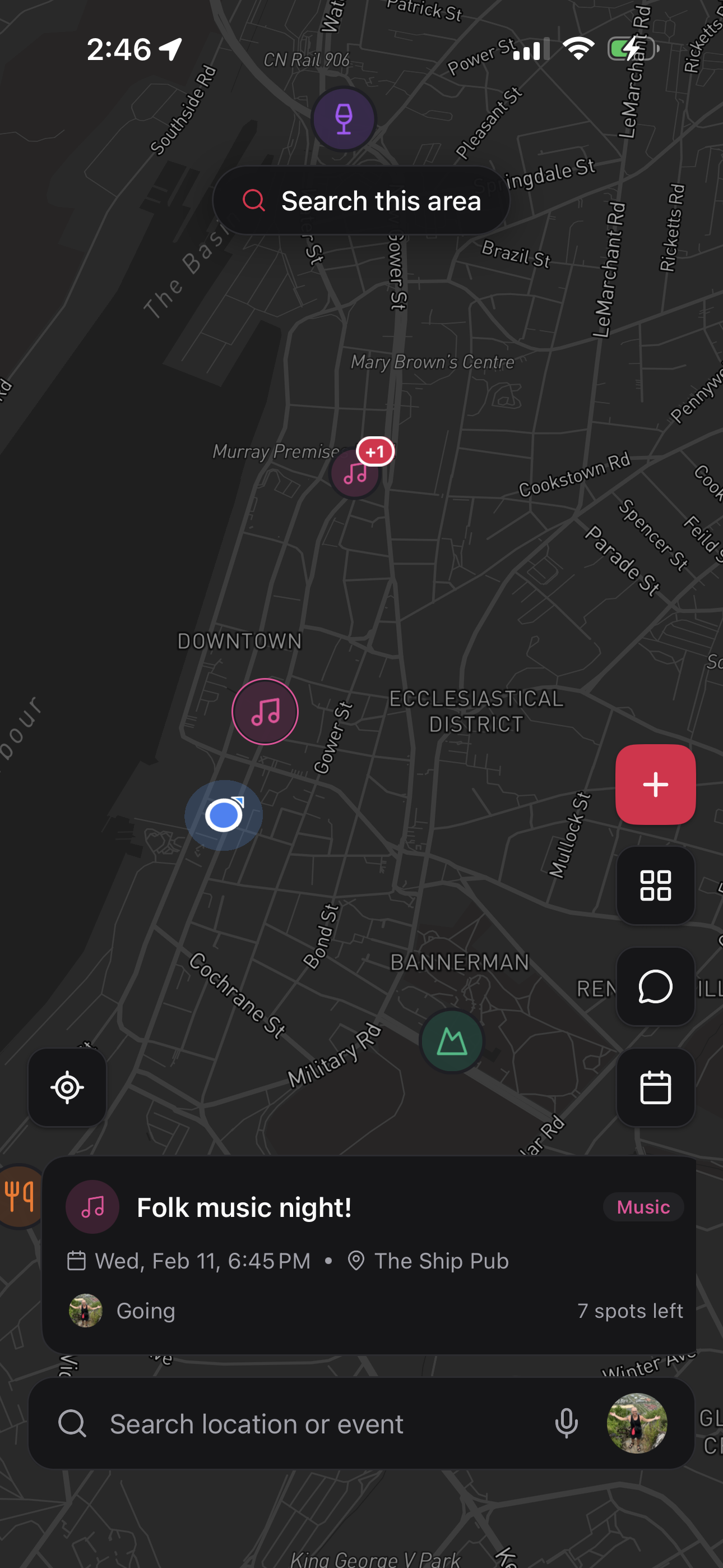The height and width of the screenshot is (1568, 723).
Task: Select the orange fork and knife marker
Action: point(20,1196)
